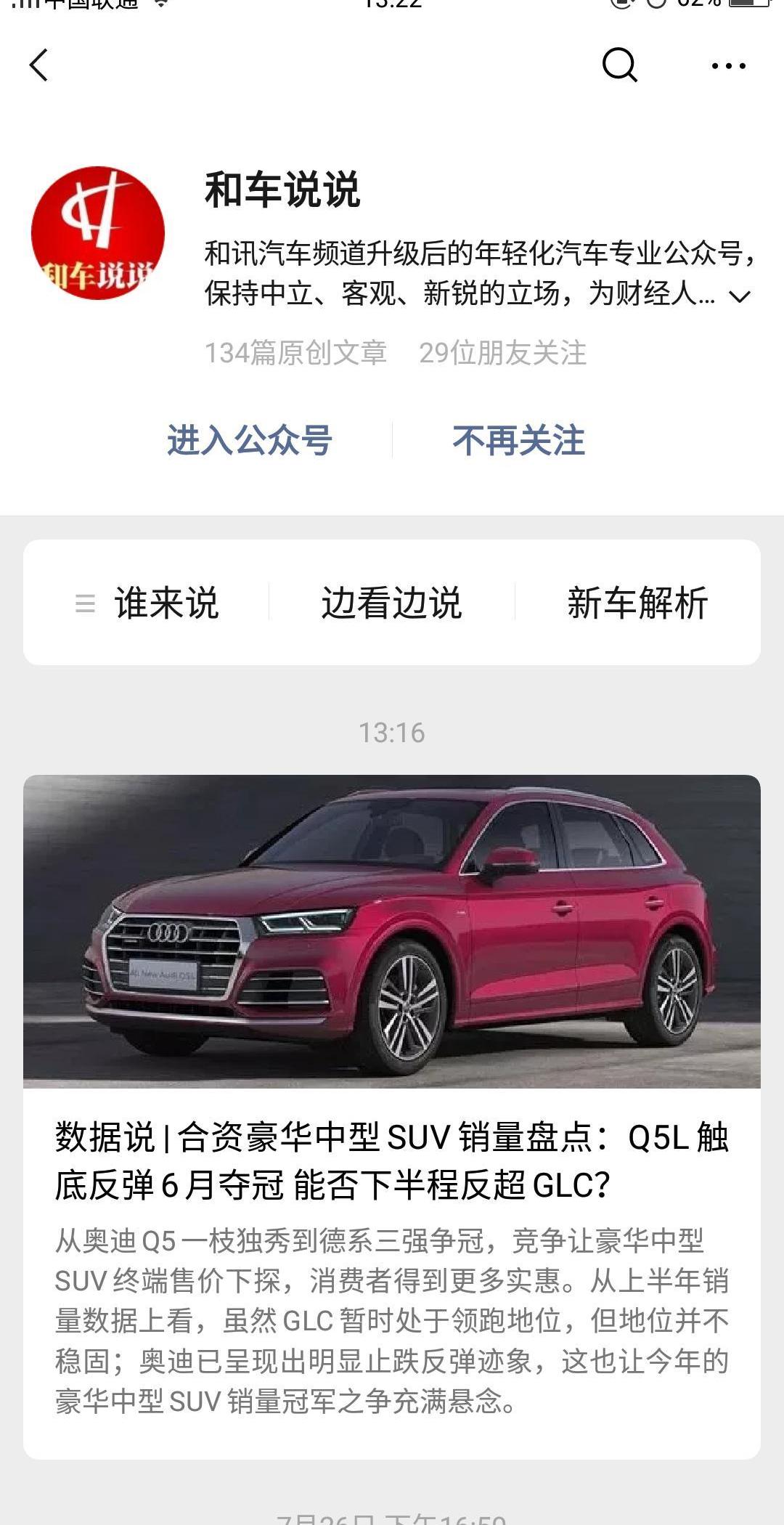Go back to the previous screen

(x=39, y=65)
